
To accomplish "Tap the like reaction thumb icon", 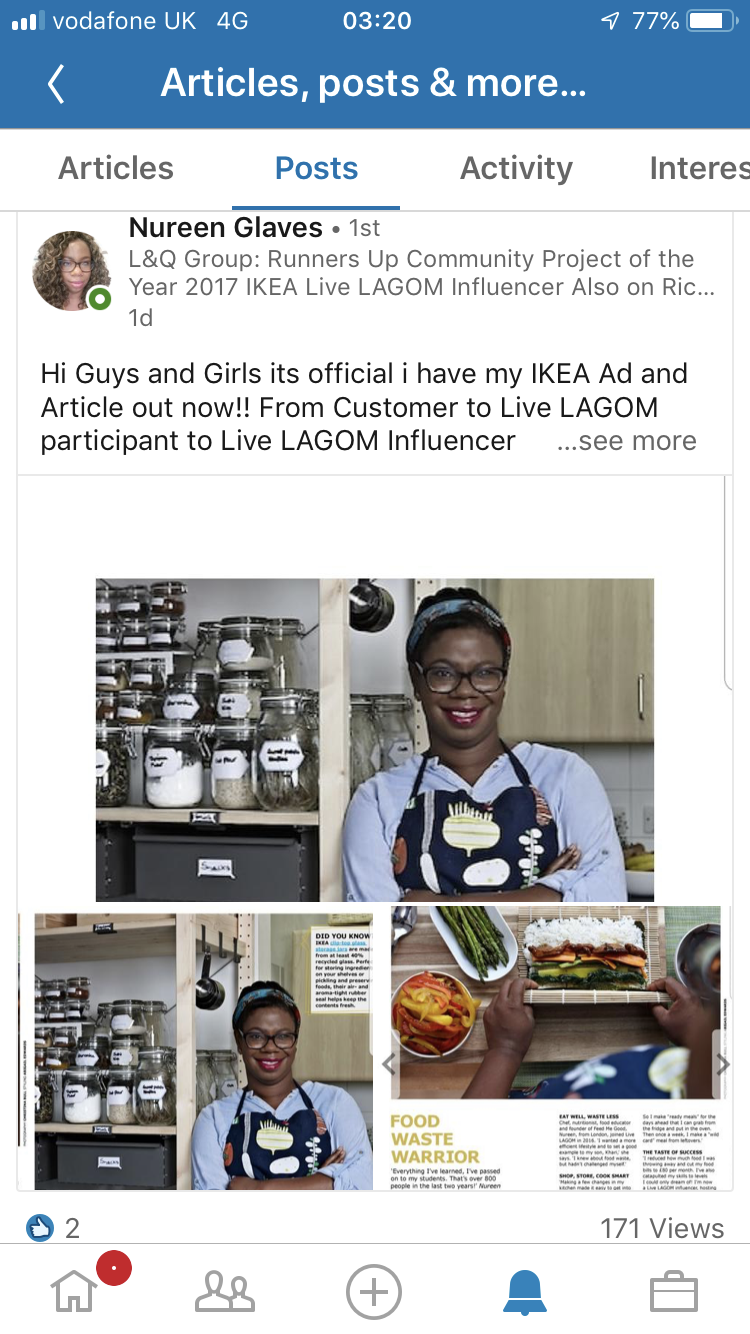I will point(40,1228).
